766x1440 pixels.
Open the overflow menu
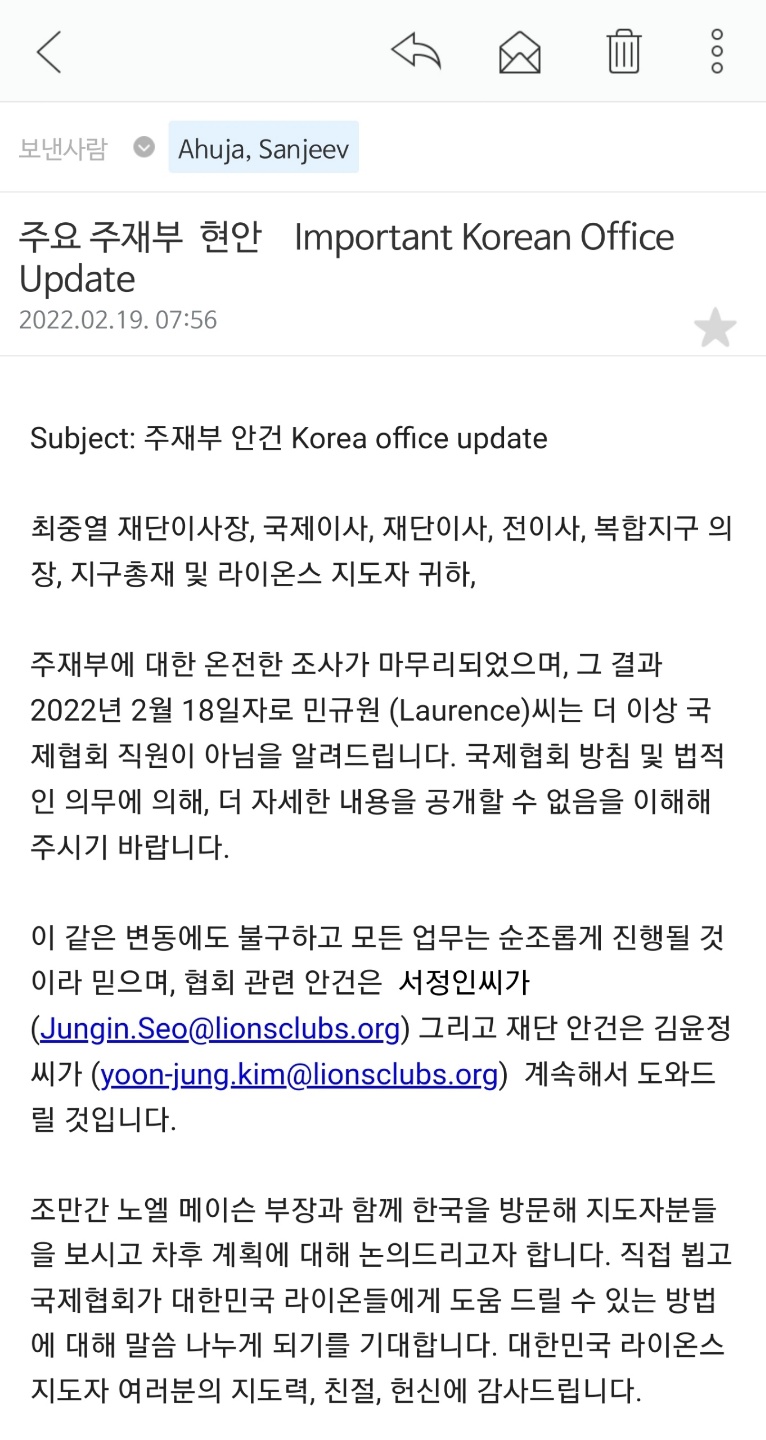(716, 51)
